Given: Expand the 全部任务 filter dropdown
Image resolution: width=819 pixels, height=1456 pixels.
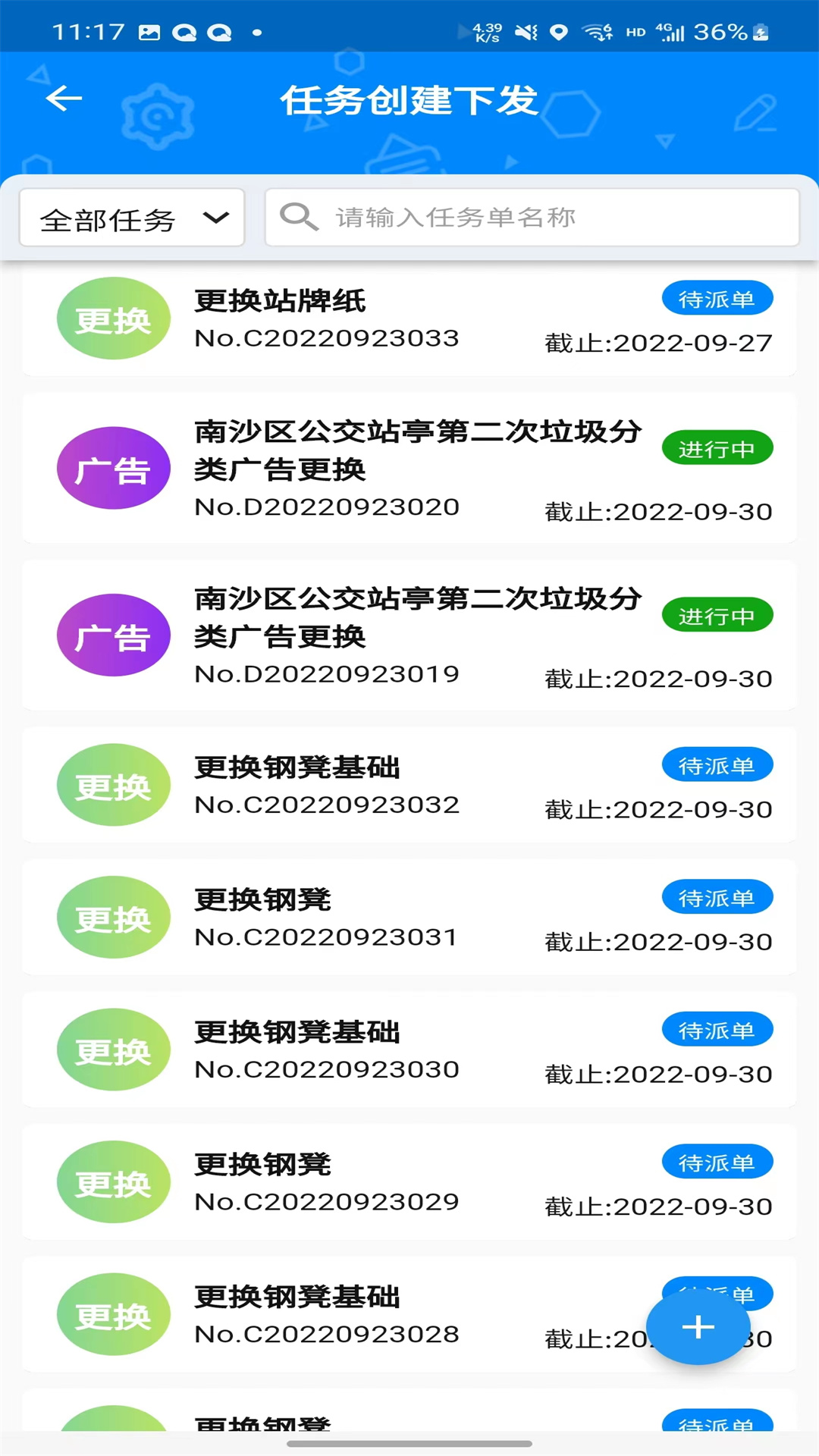Looking at the screenshot, I should click(x=132, y=218).
